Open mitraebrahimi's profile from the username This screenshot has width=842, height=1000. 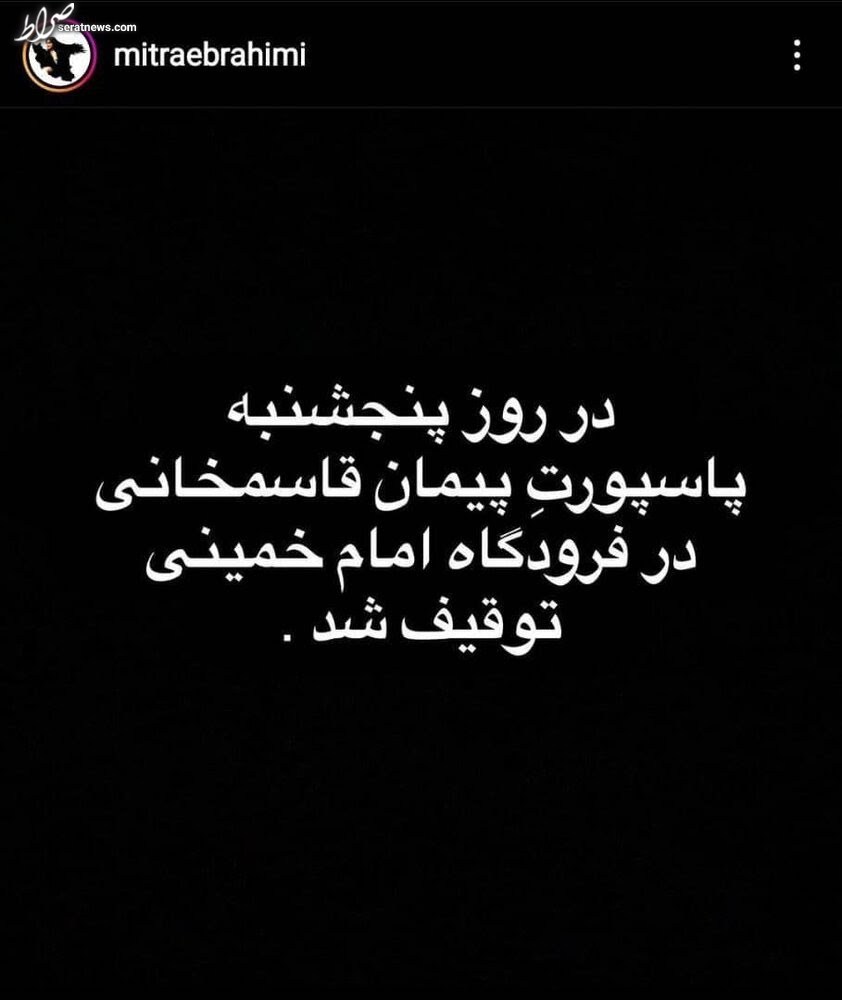[x=209, y=56]
